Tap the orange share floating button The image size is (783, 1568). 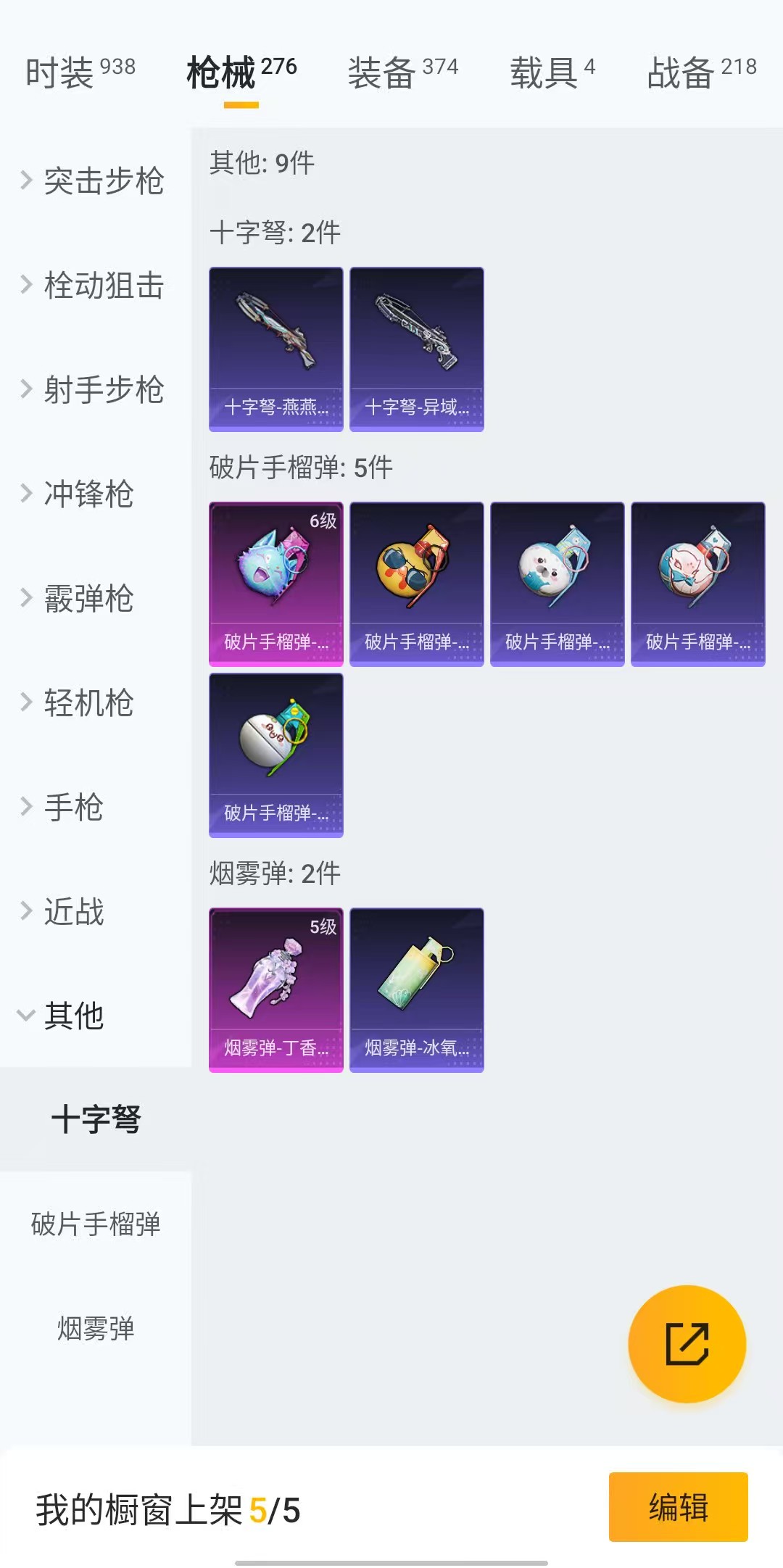point(687,1343)
